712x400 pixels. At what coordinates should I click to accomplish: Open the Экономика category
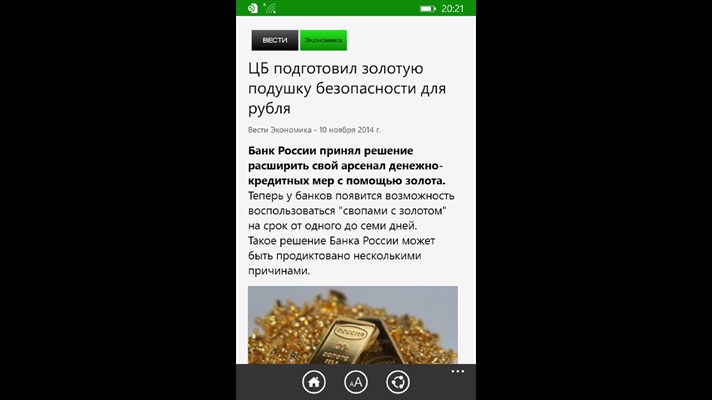[323, 40]
